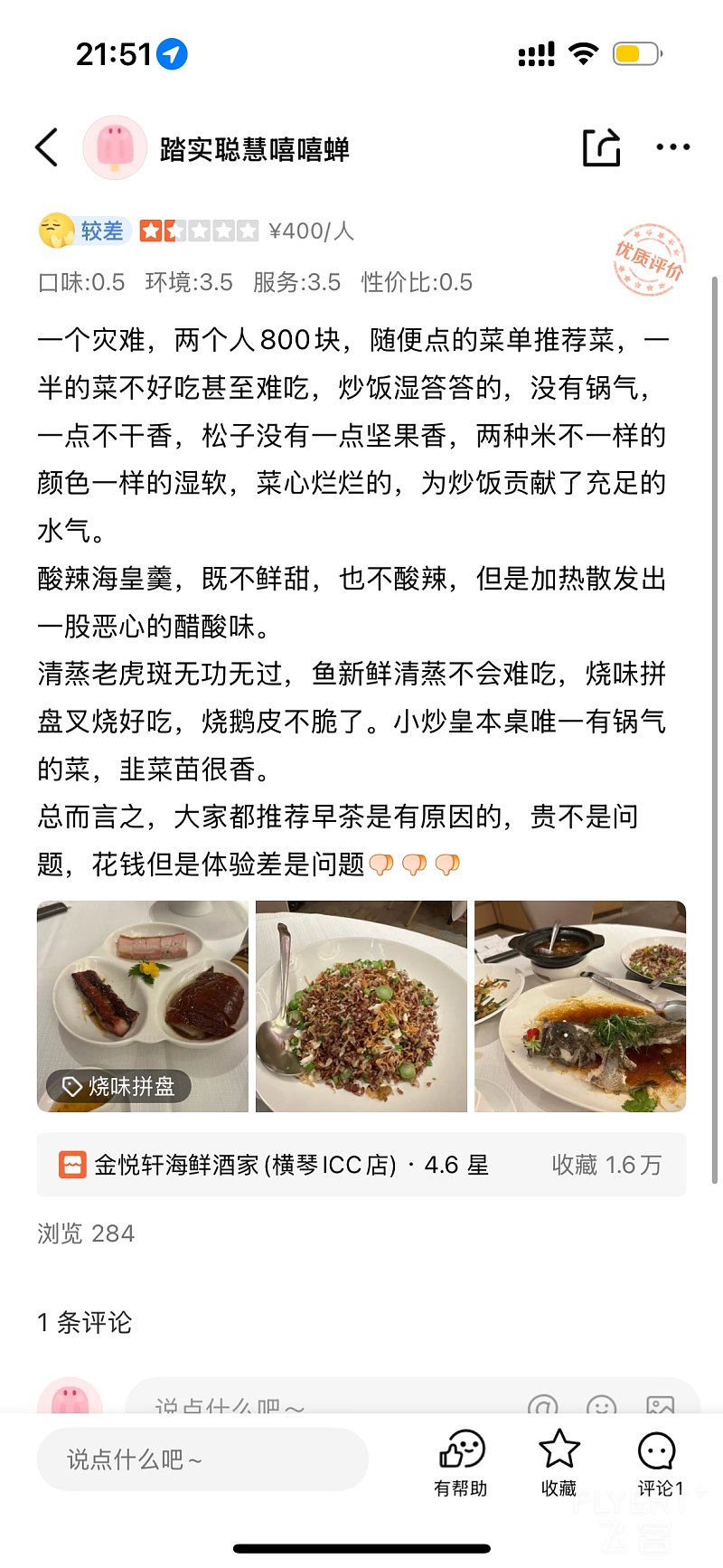Mark the review as 有帮助
The height and width of the screenshot is (1568, 723).
(x=461, y=1463)
